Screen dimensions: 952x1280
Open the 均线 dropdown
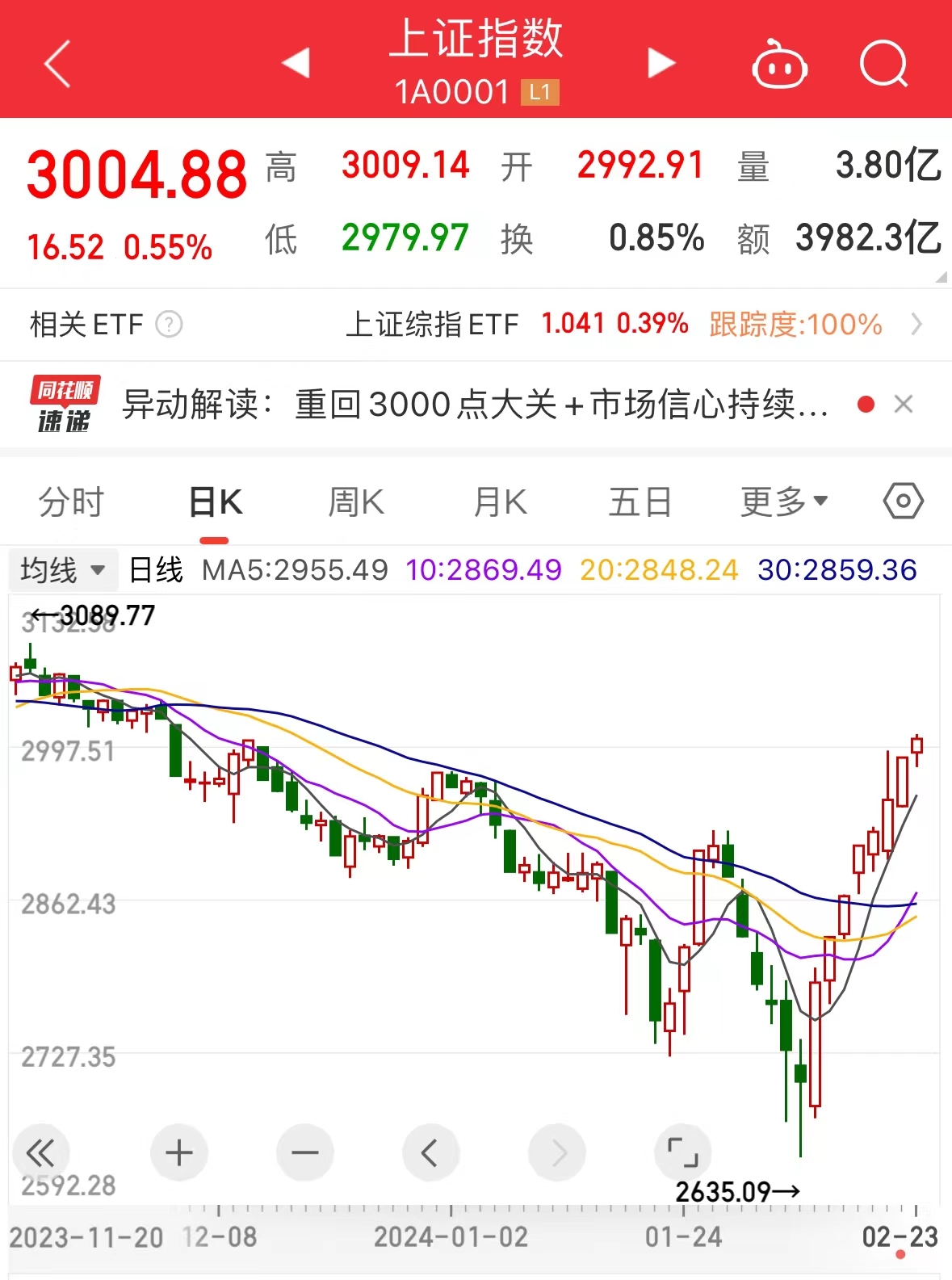(x=63, y=570)
